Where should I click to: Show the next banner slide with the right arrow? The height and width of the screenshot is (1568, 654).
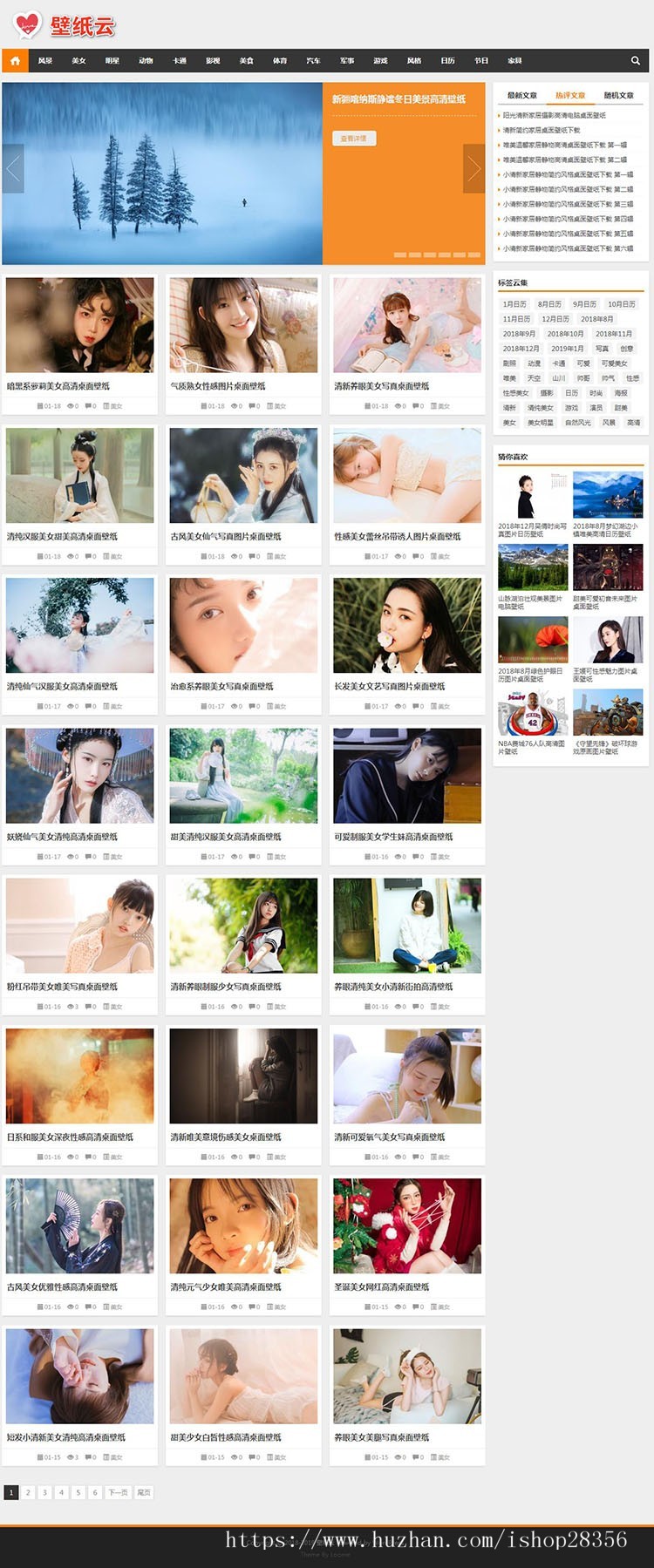[473, 169]
